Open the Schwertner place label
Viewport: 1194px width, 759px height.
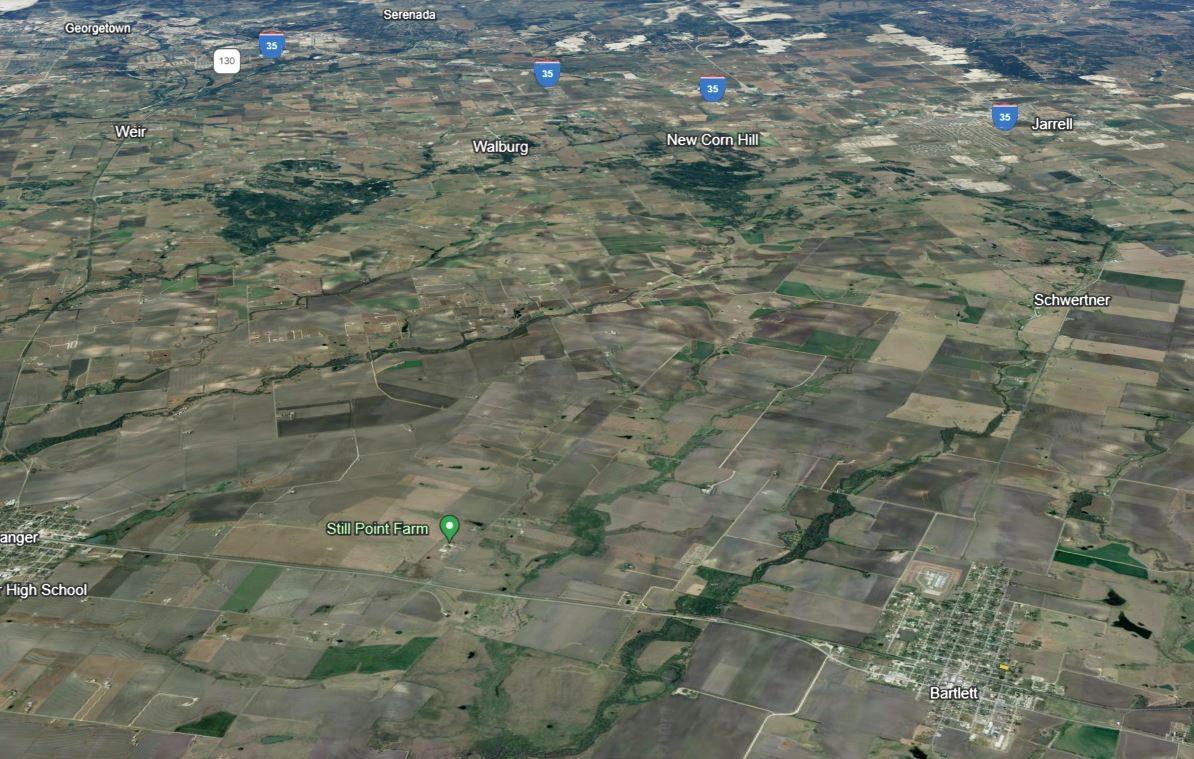click(1072, 300)
